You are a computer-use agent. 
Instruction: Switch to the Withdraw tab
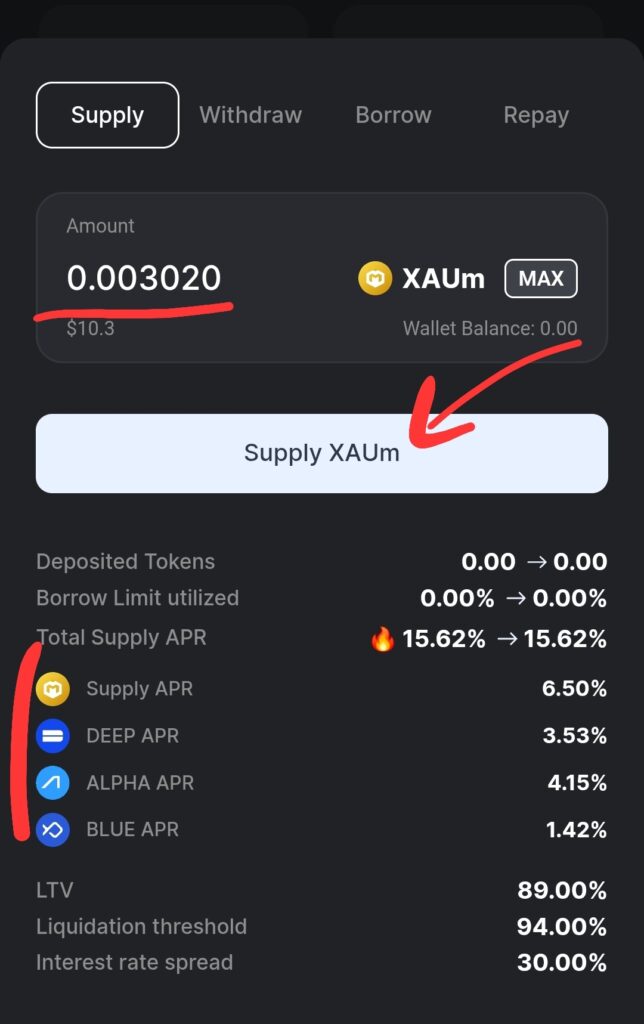(x=250, y=115)
